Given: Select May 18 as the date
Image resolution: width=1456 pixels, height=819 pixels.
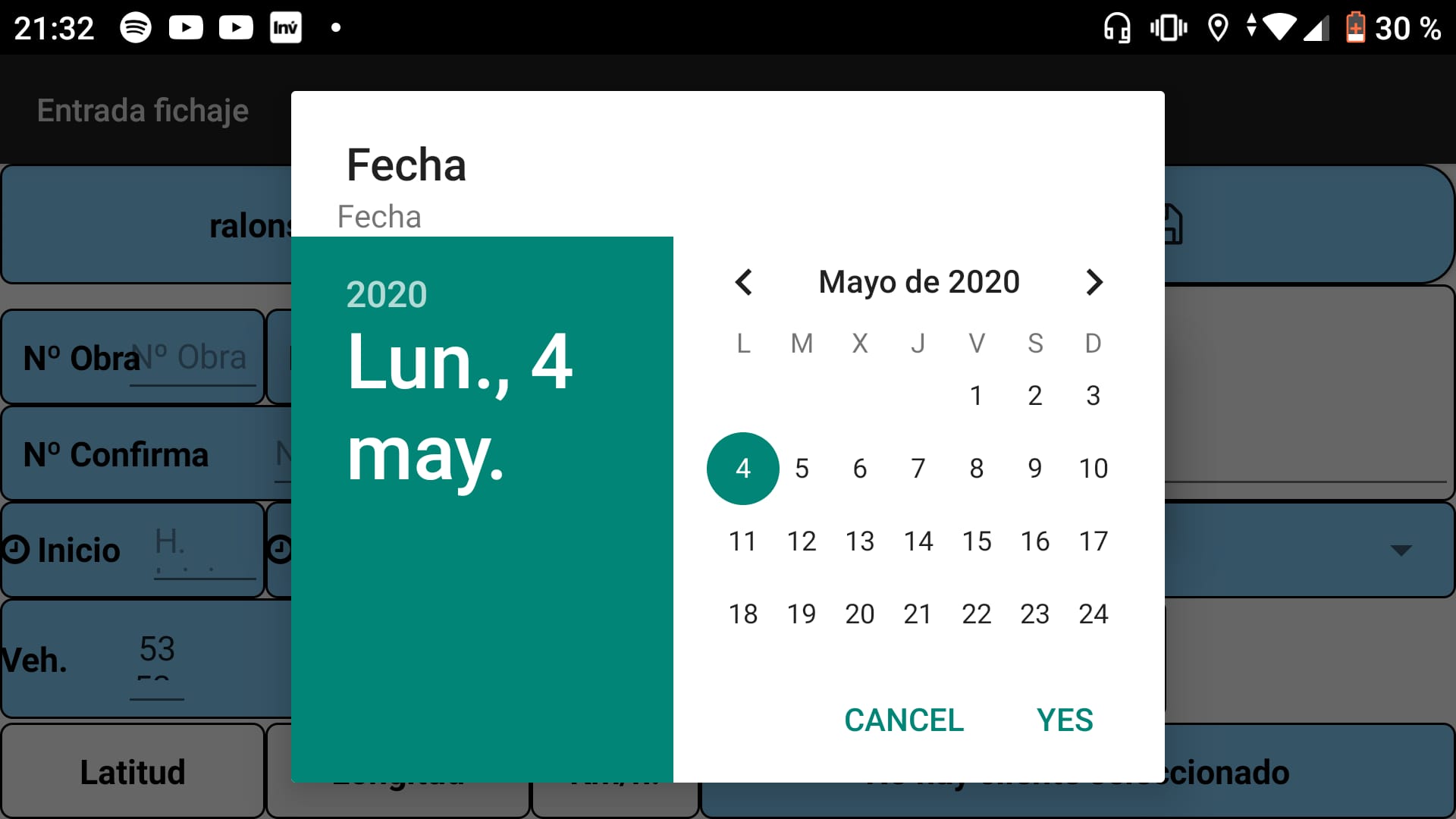Looking at the screenshot, I should point(743,613).
